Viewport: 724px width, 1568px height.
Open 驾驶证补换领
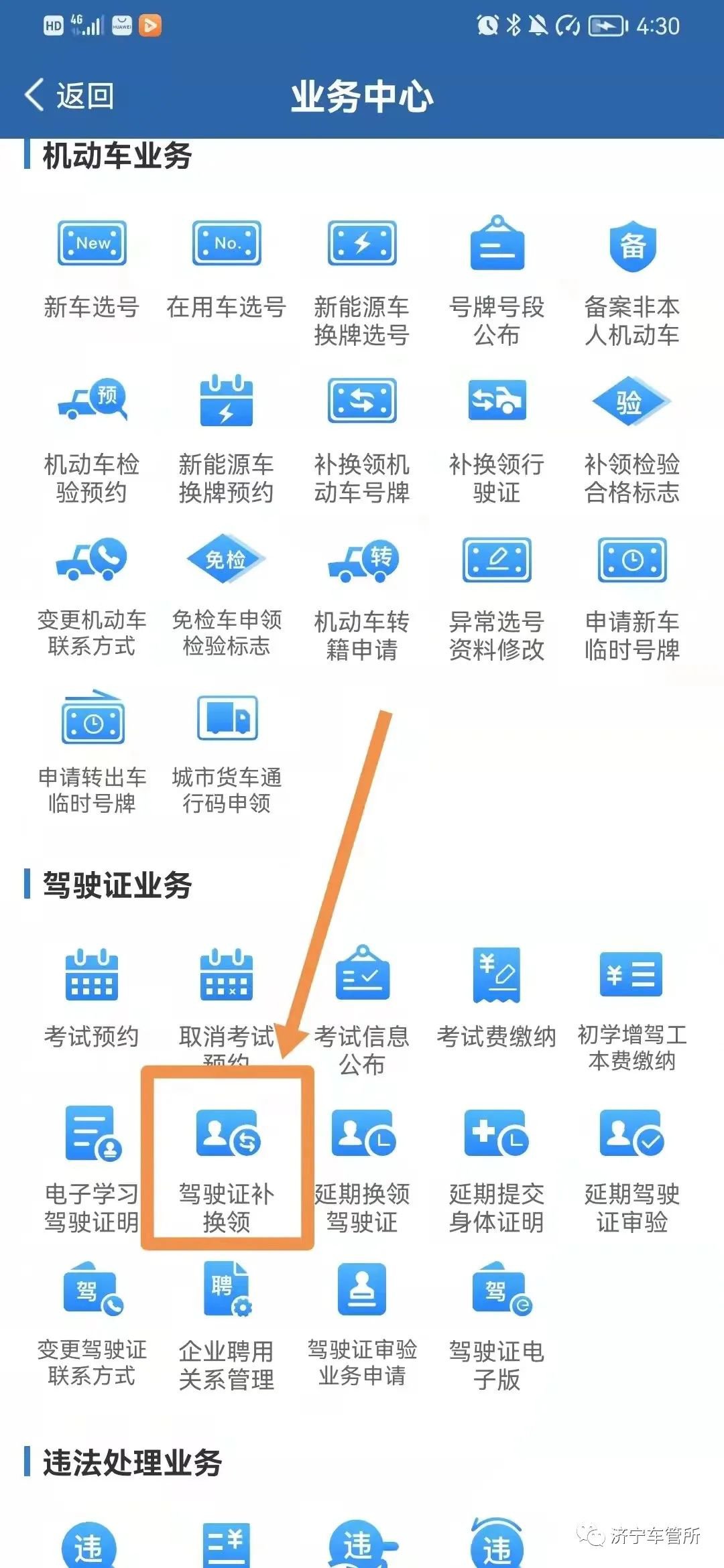(227, 1166)
